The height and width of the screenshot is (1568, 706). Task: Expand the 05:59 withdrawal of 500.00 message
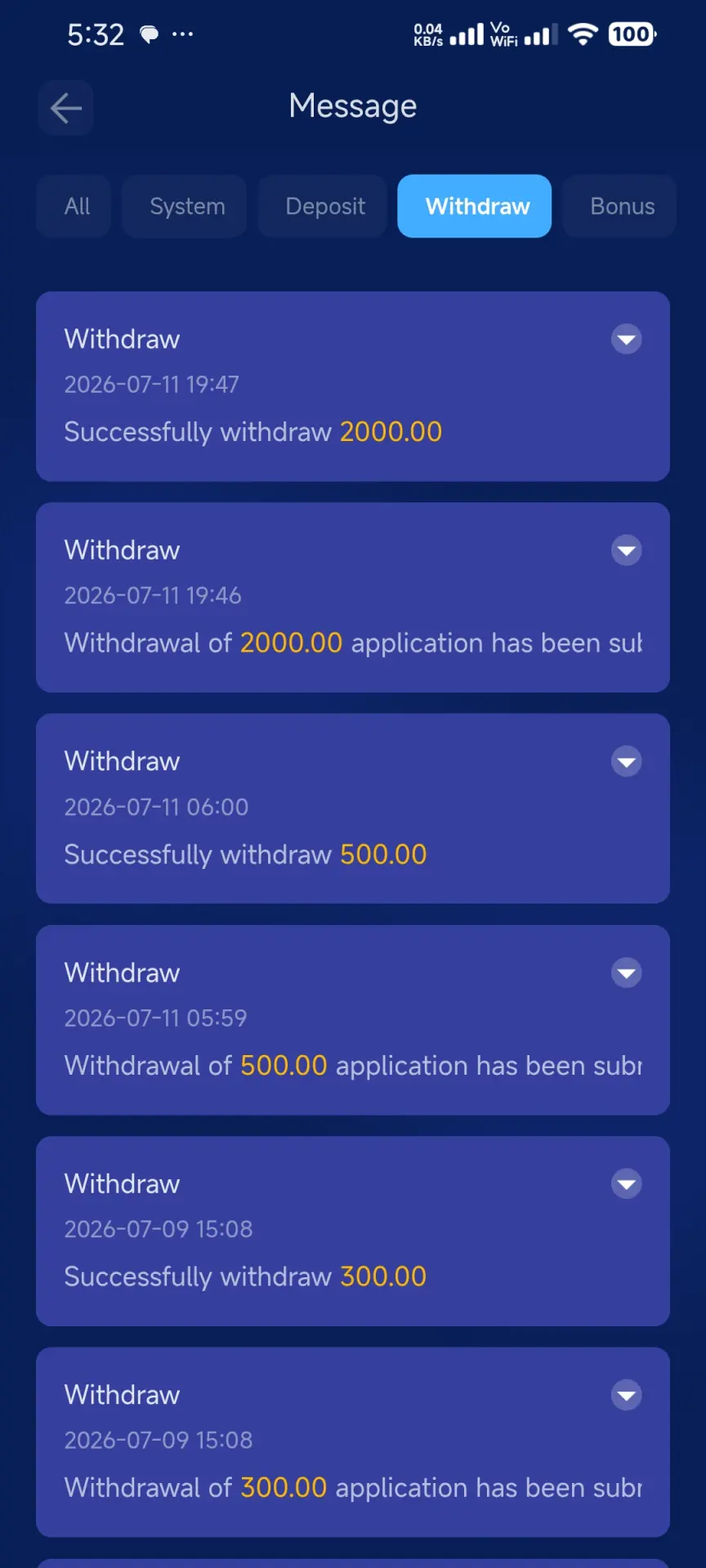[x=627, y=973]
